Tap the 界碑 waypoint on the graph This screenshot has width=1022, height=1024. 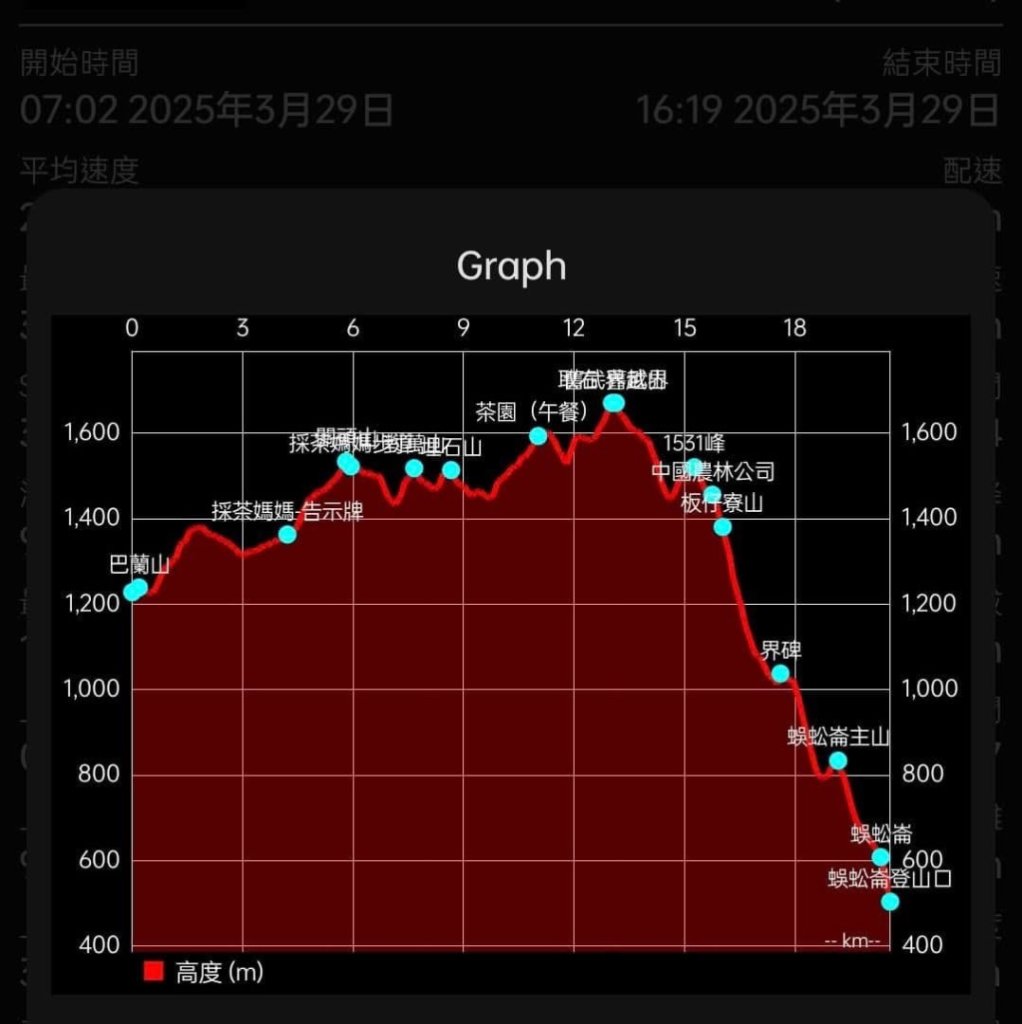pos(780,673)
